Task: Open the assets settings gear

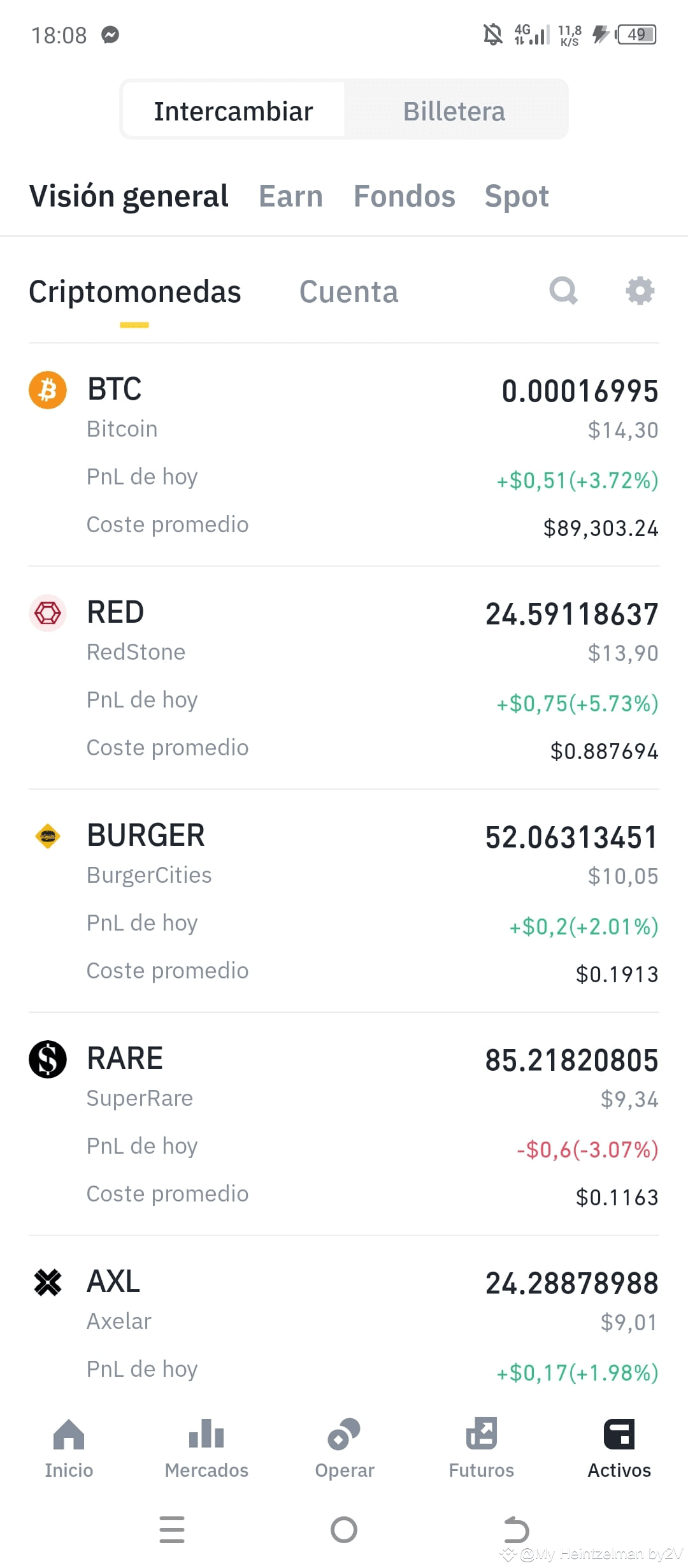Action: click(640, 291)
